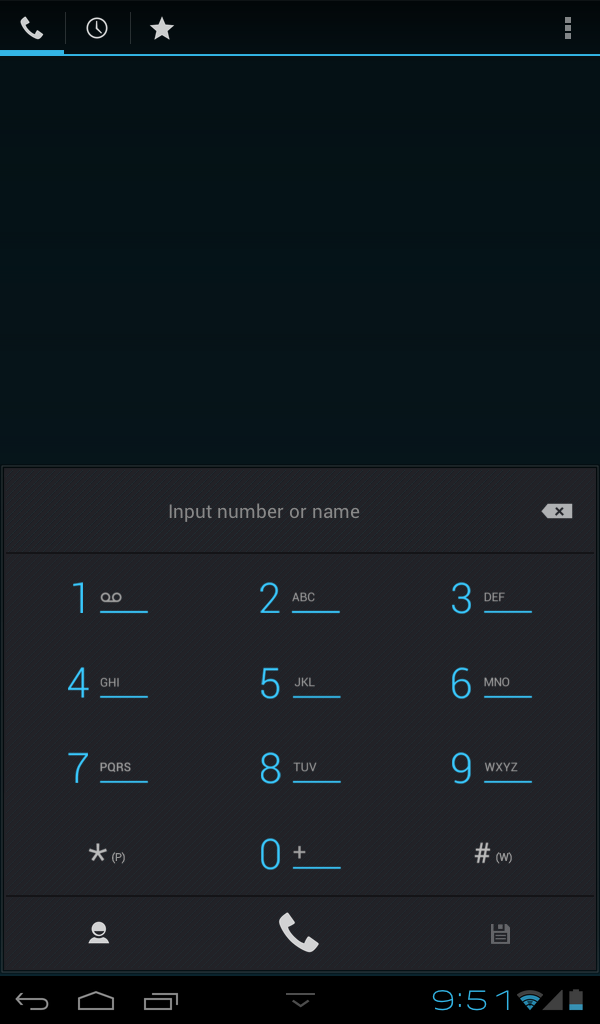
Task: Tap the 7 PQRS key
Action: (x=108, y=767)
